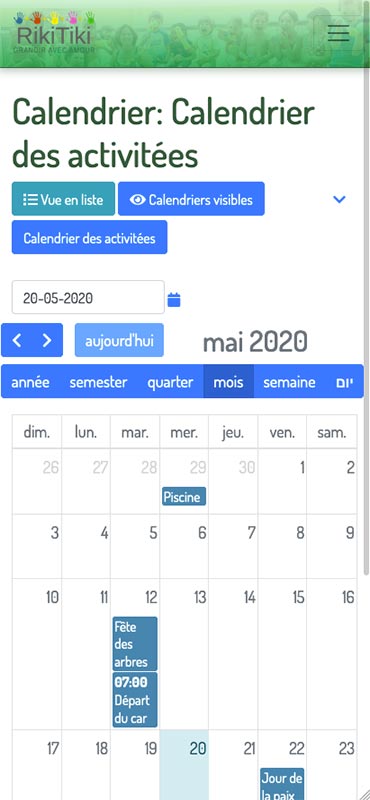Go to the next month
This screenshot has height=800, width=370.
click(x=47, y=340)
